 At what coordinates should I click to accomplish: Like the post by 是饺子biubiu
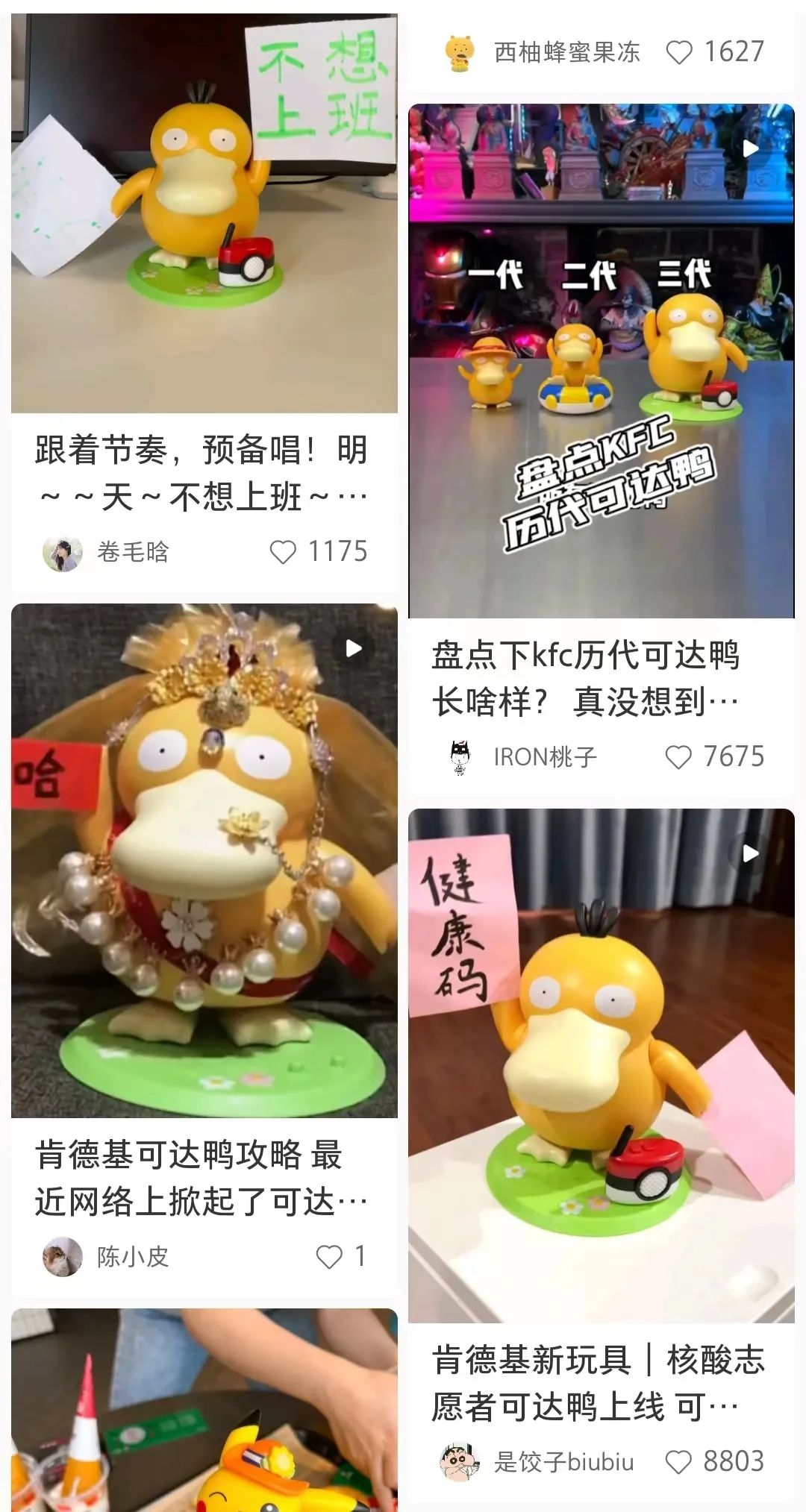[x=678, y=1462]
